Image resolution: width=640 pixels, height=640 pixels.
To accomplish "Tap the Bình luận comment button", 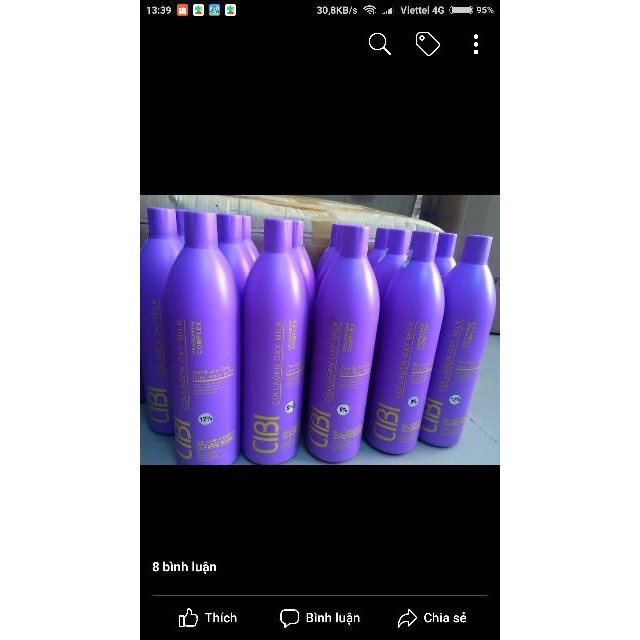I will coord(320,617).
